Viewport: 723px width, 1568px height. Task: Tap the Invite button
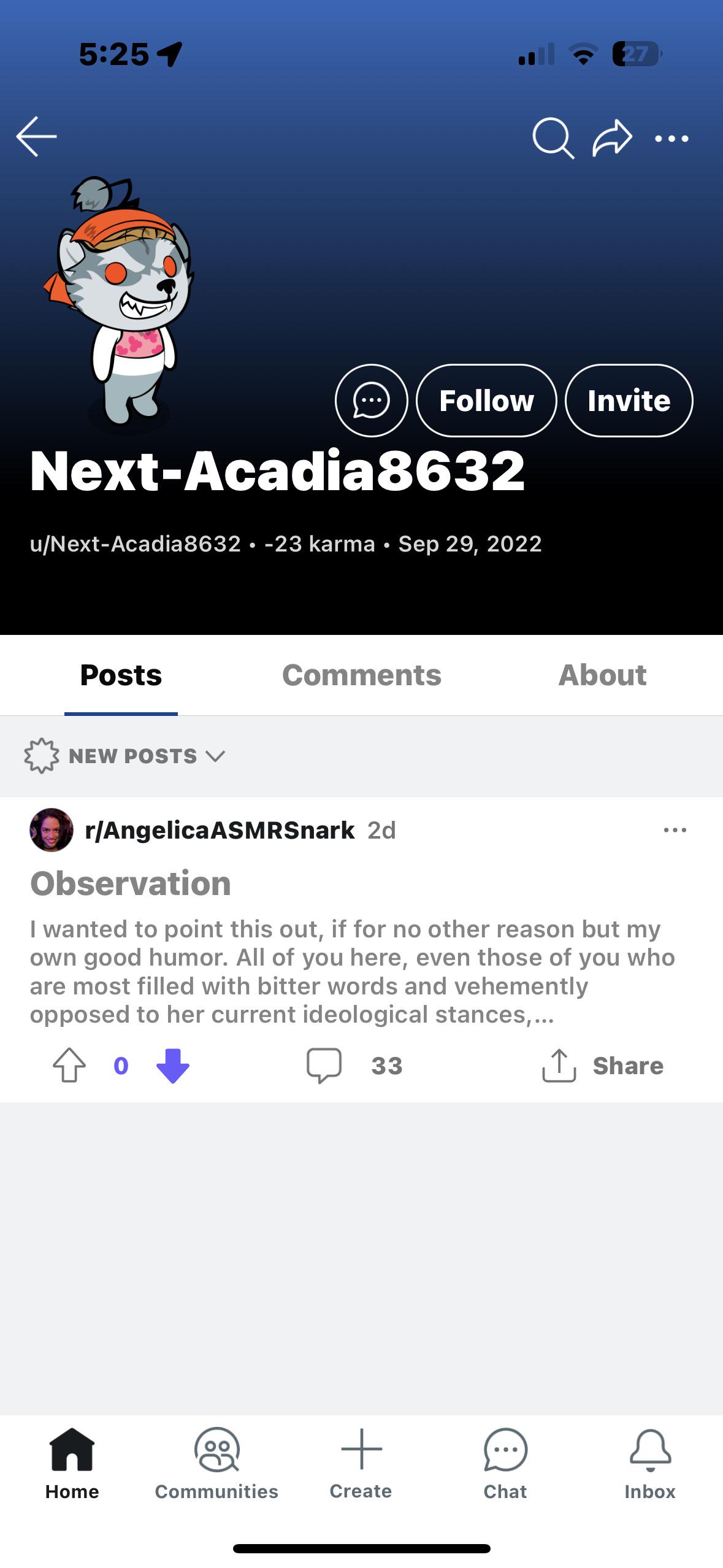[x=629, y=401]
